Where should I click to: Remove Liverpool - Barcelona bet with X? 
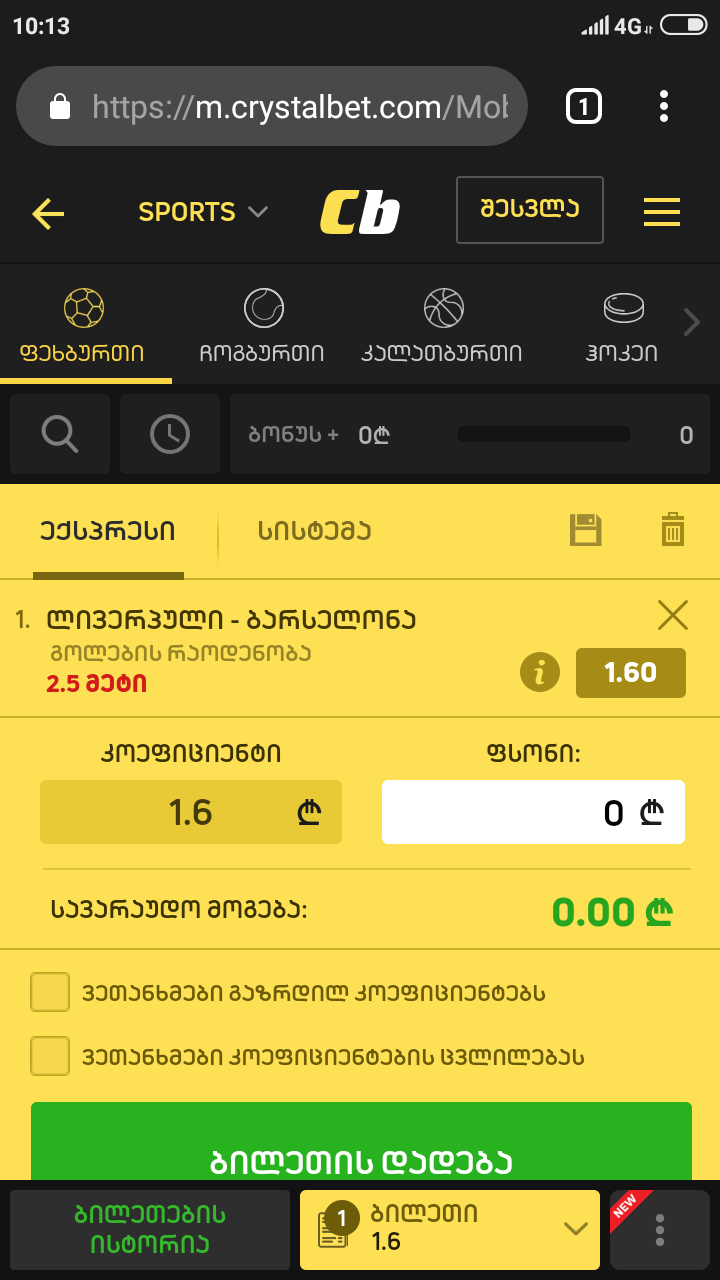[x=672, y=615]
